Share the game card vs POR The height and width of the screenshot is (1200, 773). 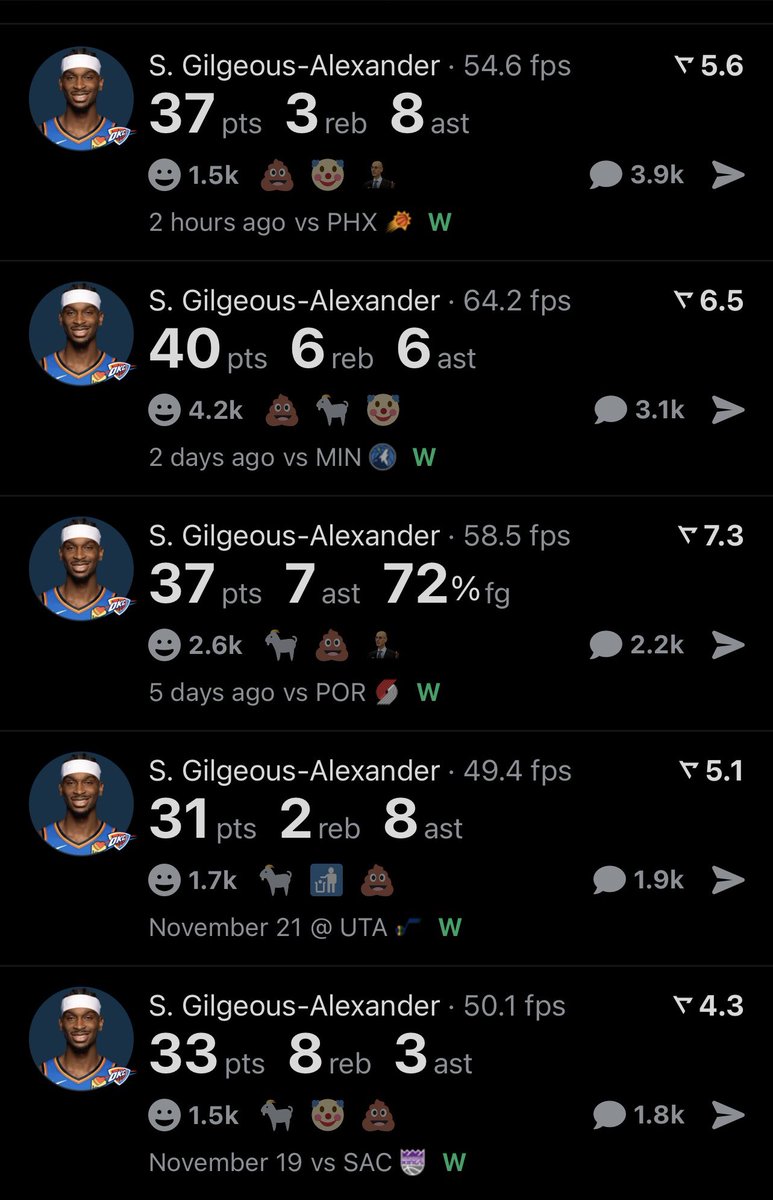tap(728, 645)
